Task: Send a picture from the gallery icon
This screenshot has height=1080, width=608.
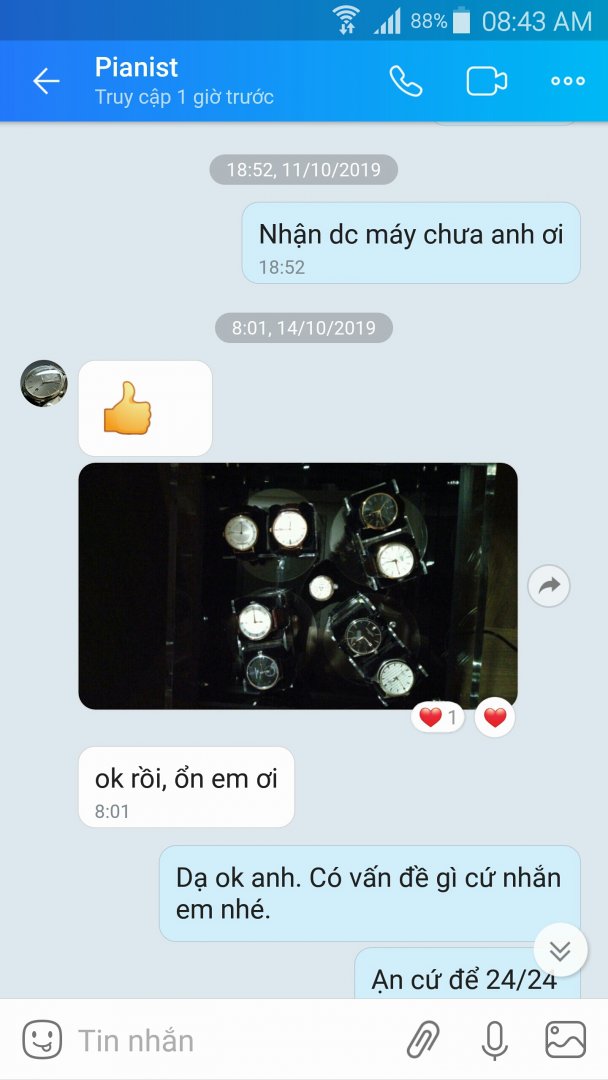Action: click(x=565, y=1040)
